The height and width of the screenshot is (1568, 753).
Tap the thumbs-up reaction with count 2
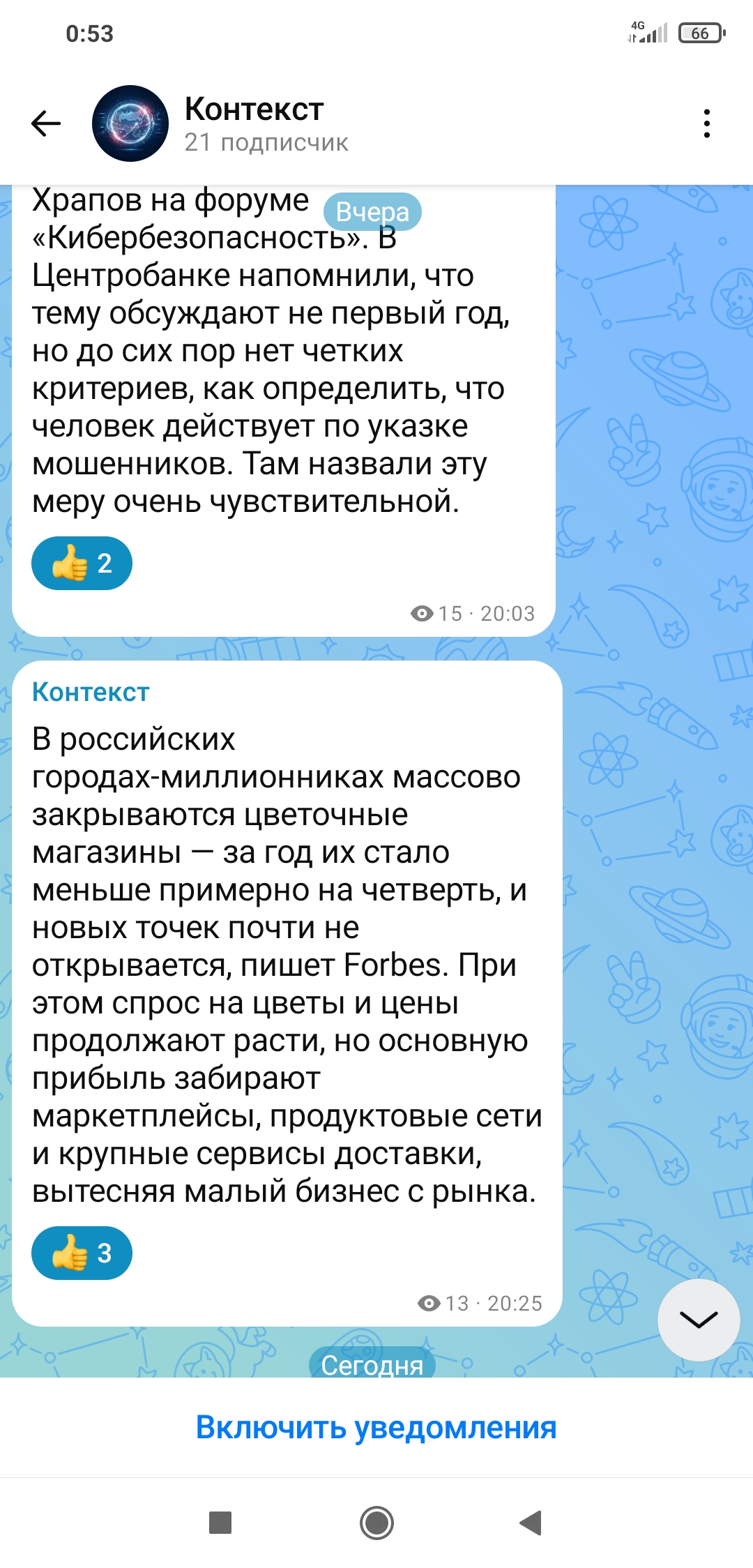82,564
